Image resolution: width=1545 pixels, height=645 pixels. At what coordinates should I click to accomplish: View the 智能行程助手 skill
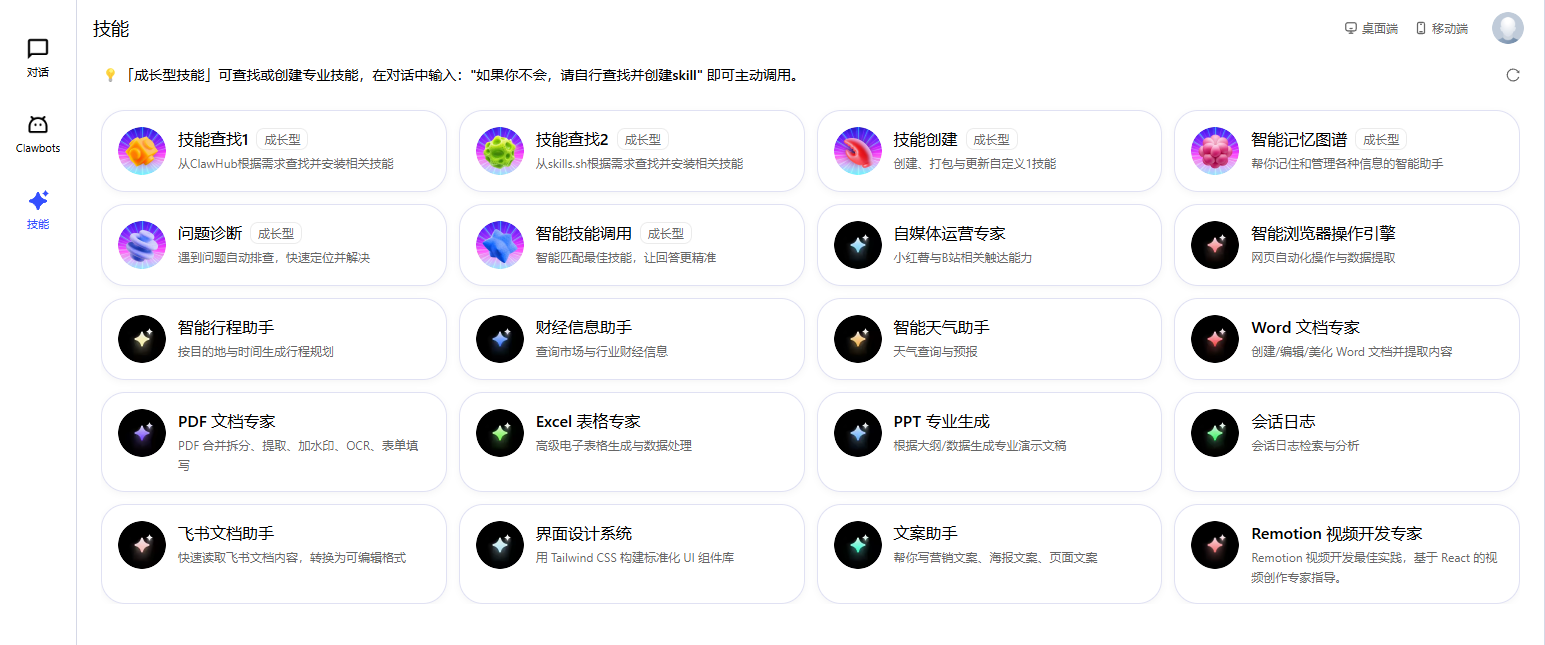[273, 339]
